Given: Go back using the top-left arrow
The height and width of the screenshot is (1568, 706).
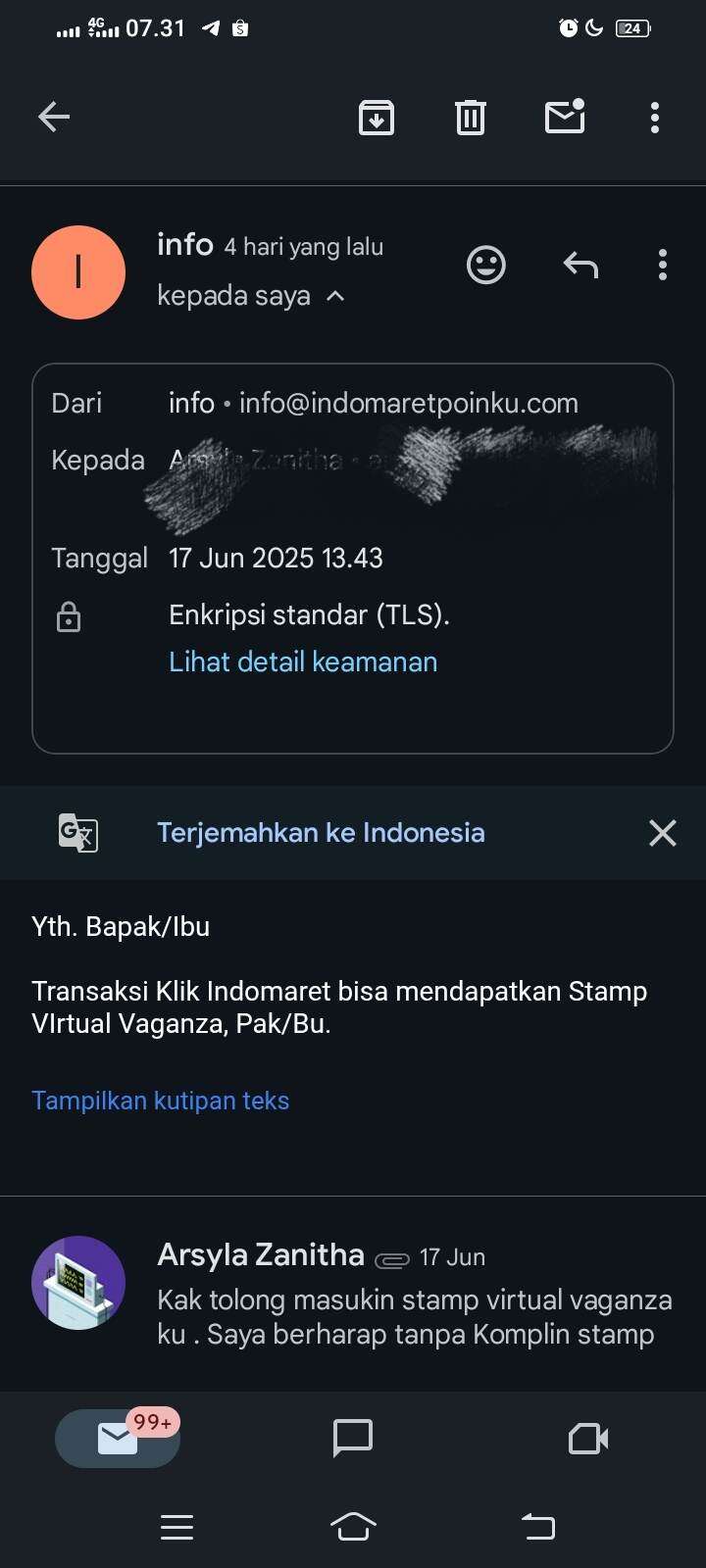Looking at the screenshot, I should [54, 118].
